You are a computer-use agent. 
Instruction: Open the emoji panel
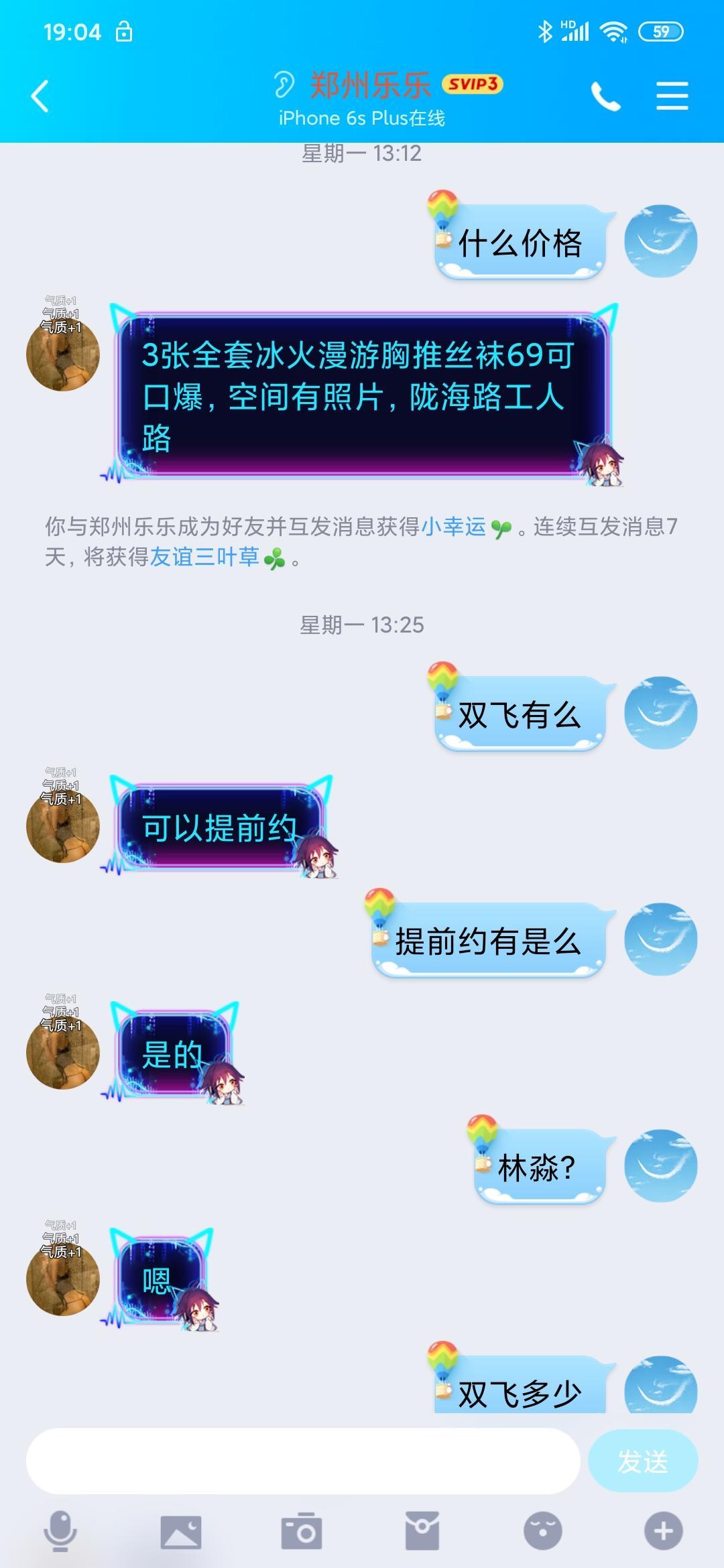tap(543, 1531)
